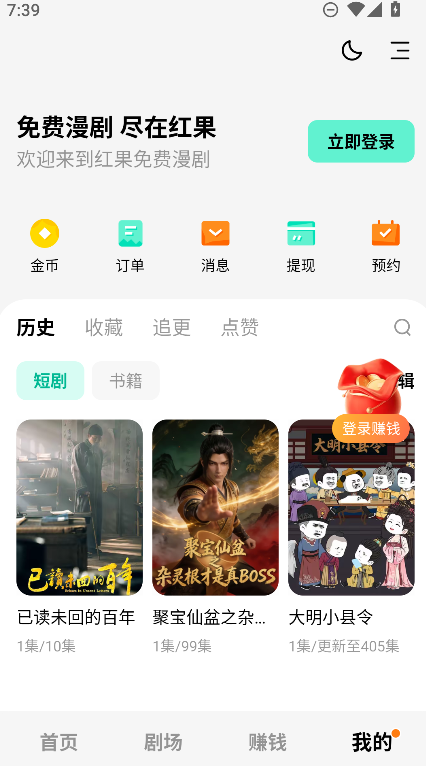
Task: Search history with the magnifier icon
Action: 402,327
